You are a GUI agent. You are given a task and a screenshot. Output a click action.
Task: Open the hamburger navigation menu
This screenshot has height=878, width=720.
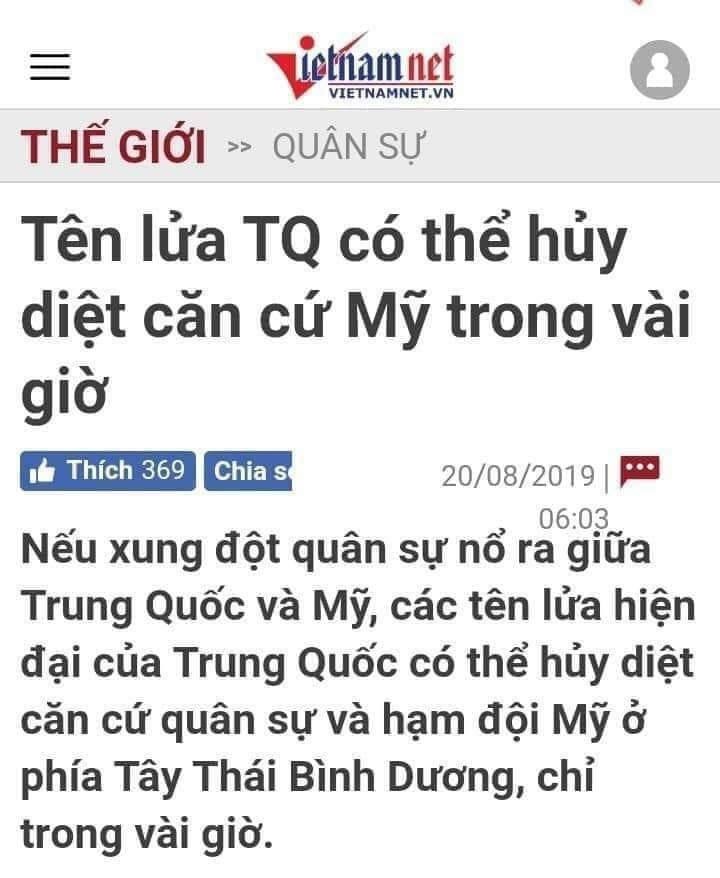point(49,67)
